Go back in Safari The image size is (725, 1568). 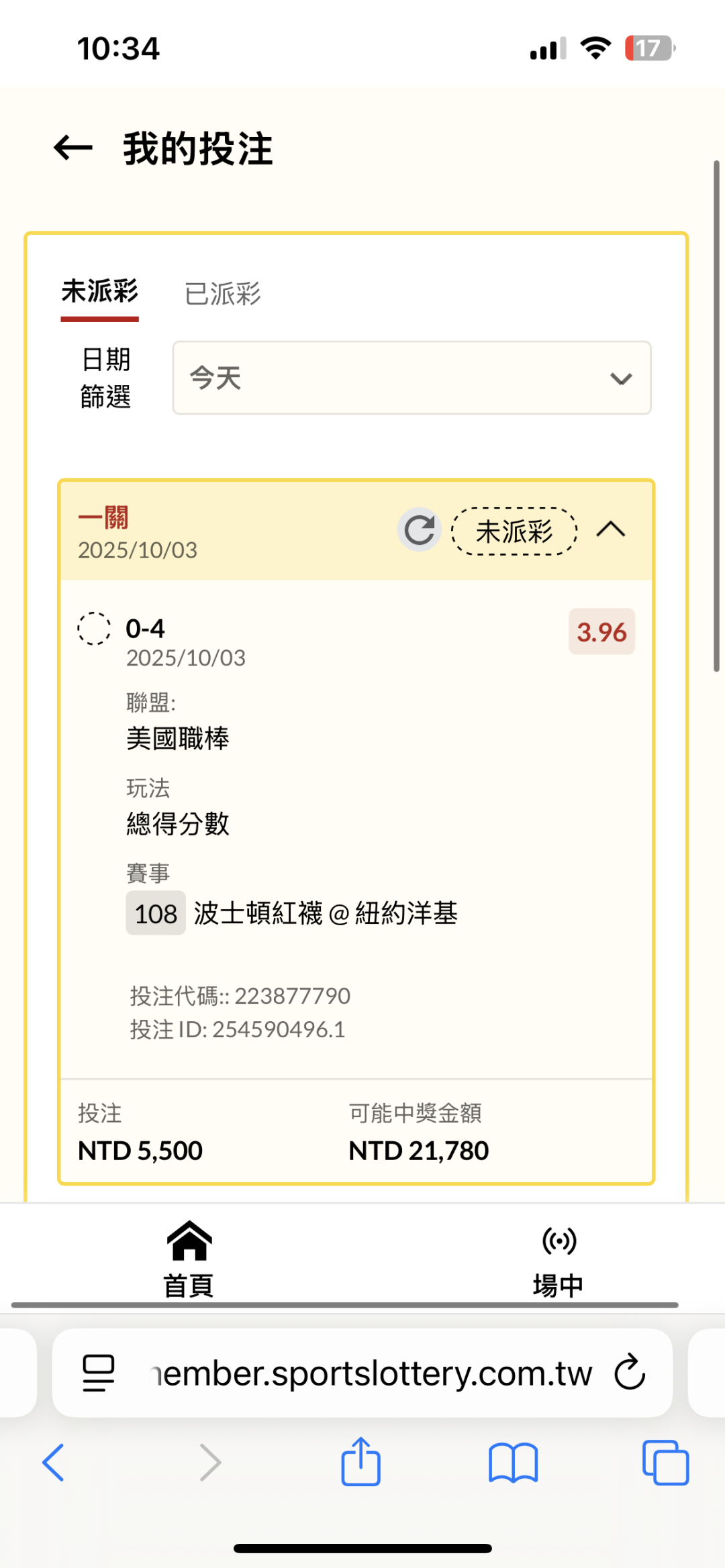pyautogui.click(x=54, y=1463)
